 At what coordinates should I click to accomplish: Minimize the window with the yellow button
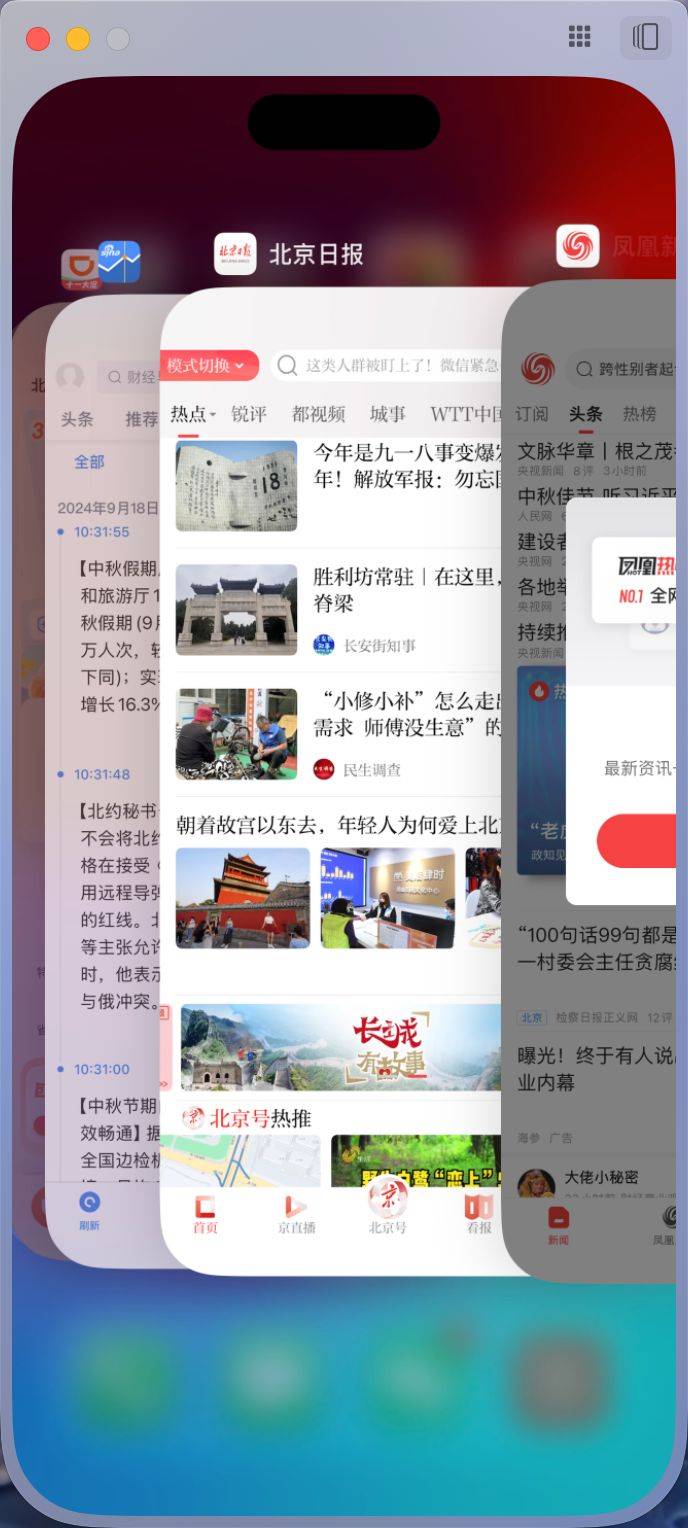point(78,39)
